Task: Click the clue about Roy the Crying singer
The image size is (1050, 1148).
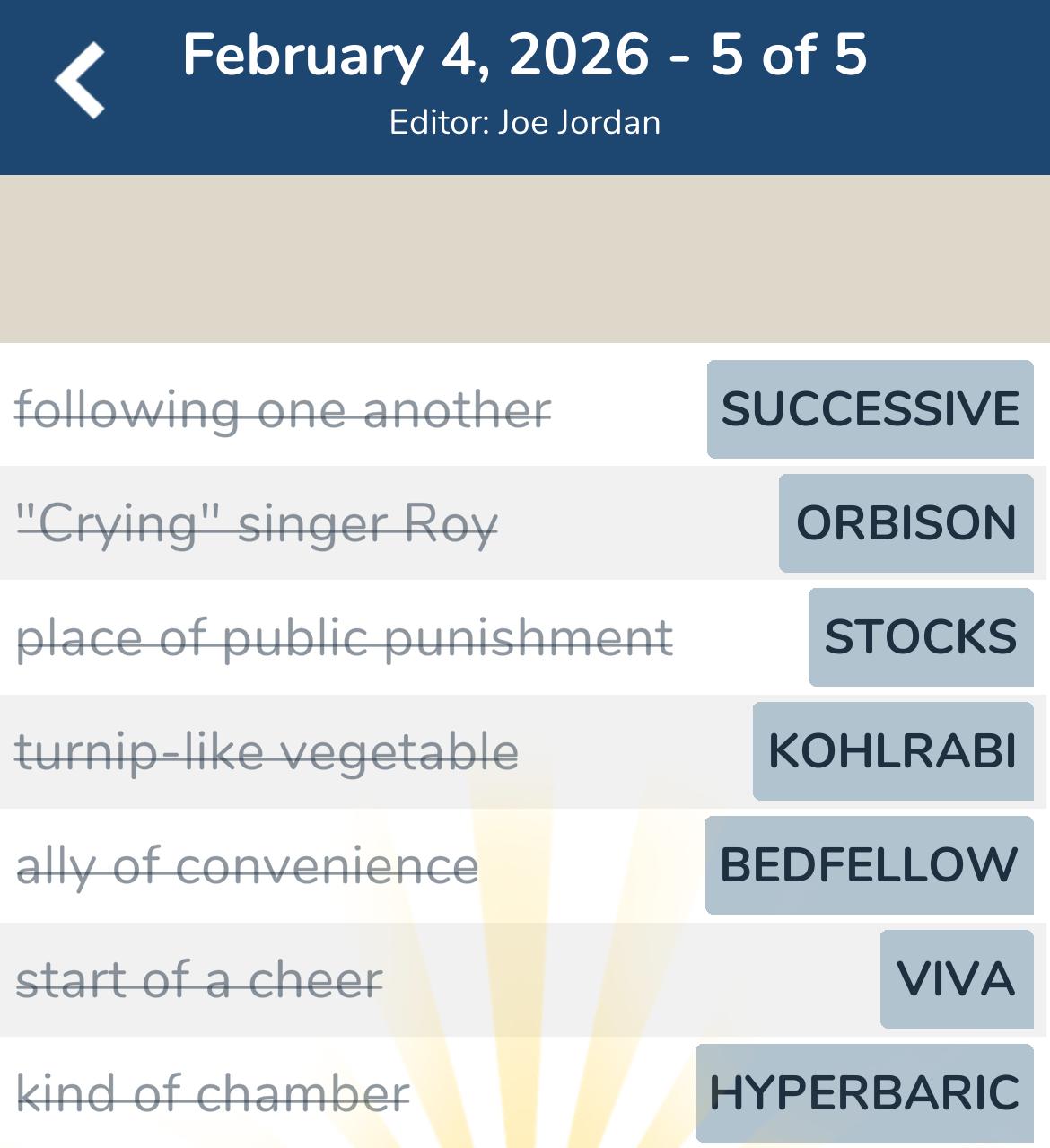Action: 257,523
